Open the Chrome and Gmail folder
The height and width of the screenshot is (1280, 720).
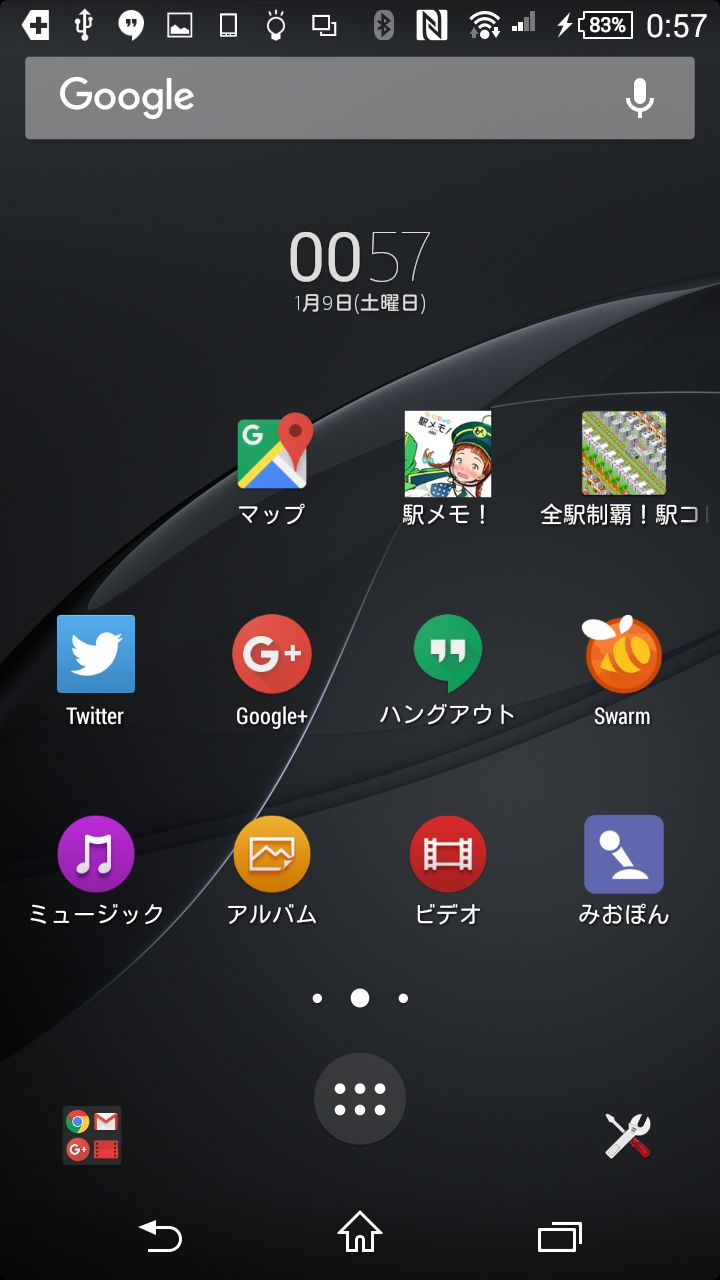[x=92, y=1136]
